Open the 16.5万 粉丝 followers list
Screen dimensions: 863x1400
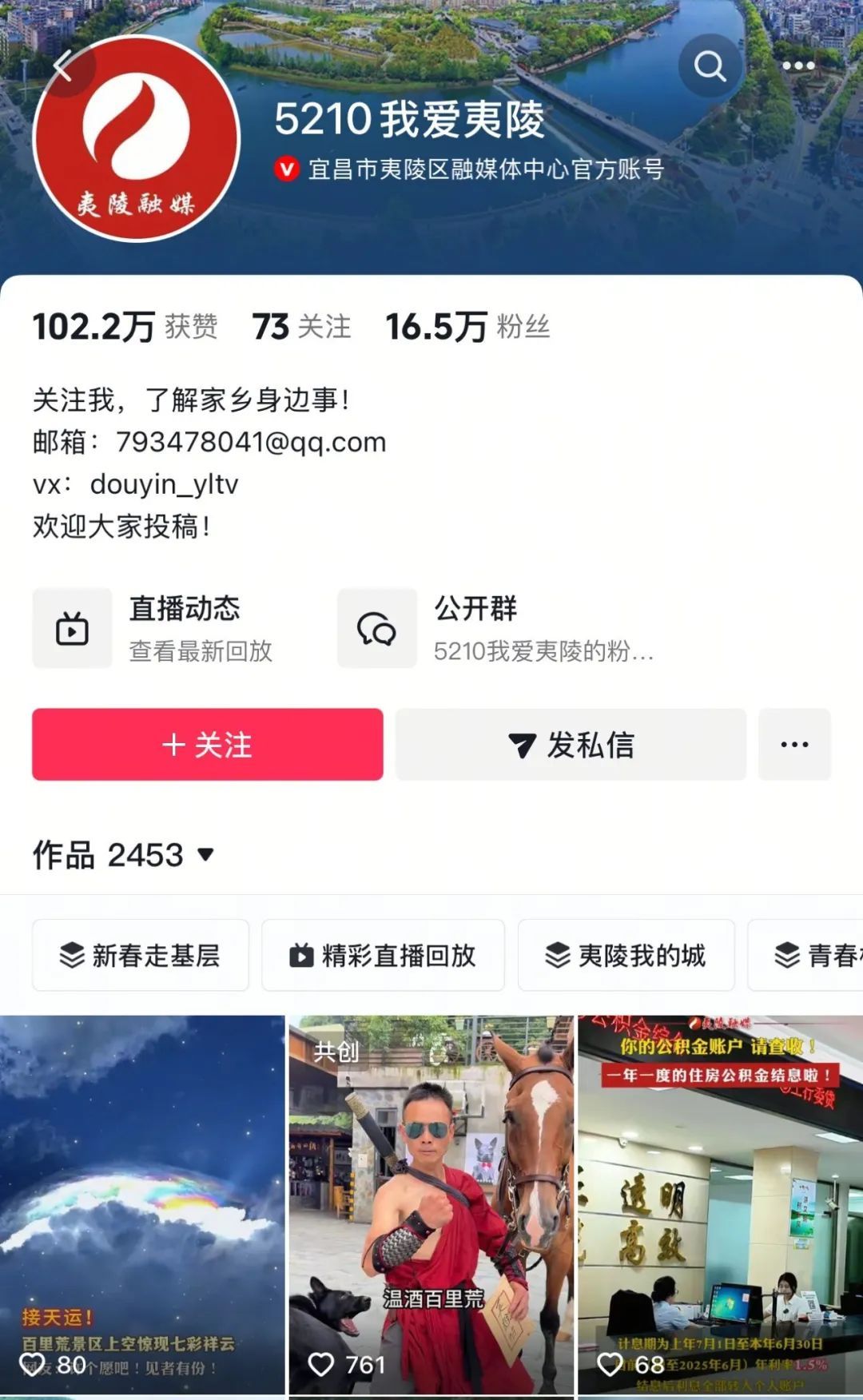click(467, 327)
